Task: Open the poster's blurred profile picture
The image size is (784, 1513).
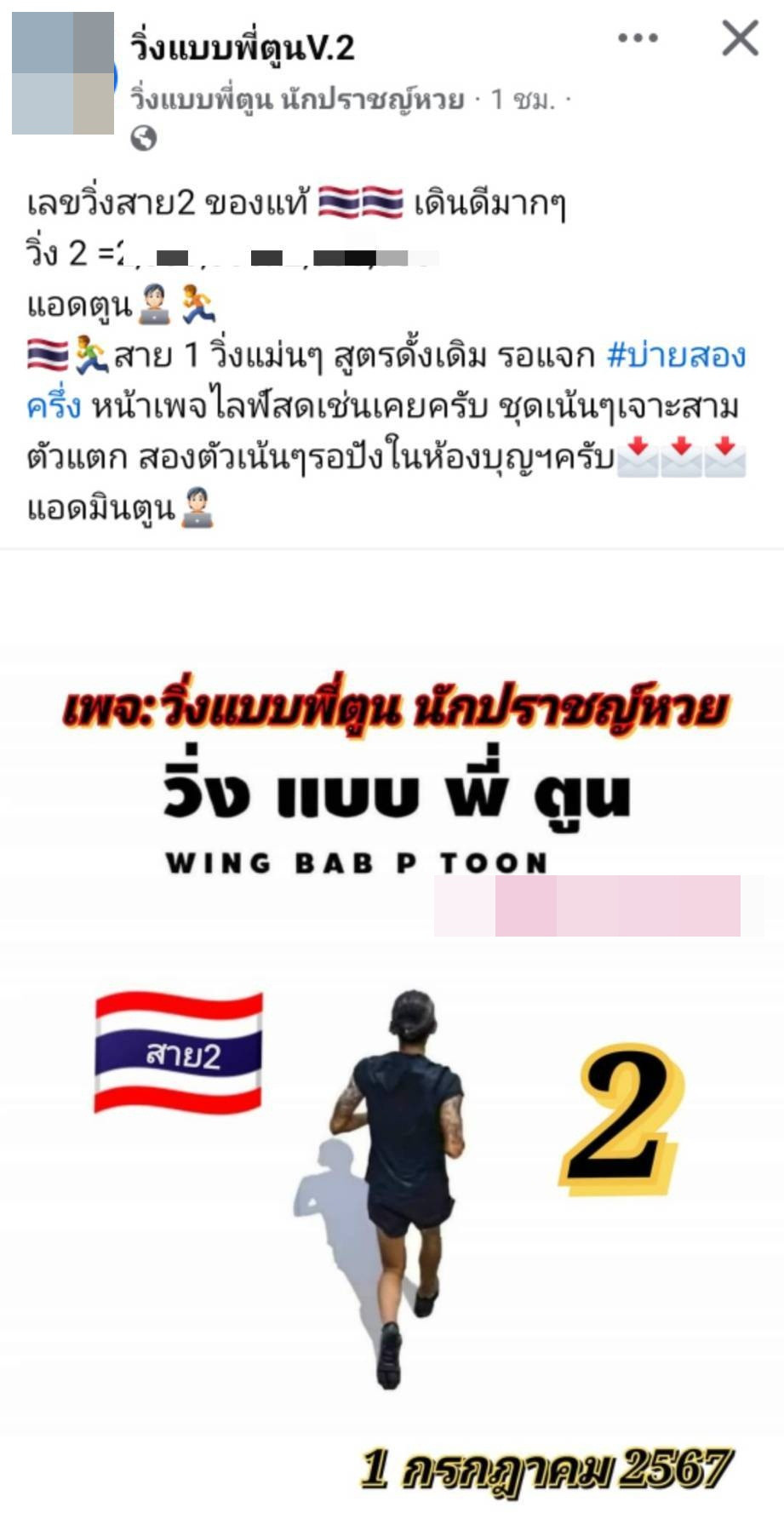Action: (63, 73)
